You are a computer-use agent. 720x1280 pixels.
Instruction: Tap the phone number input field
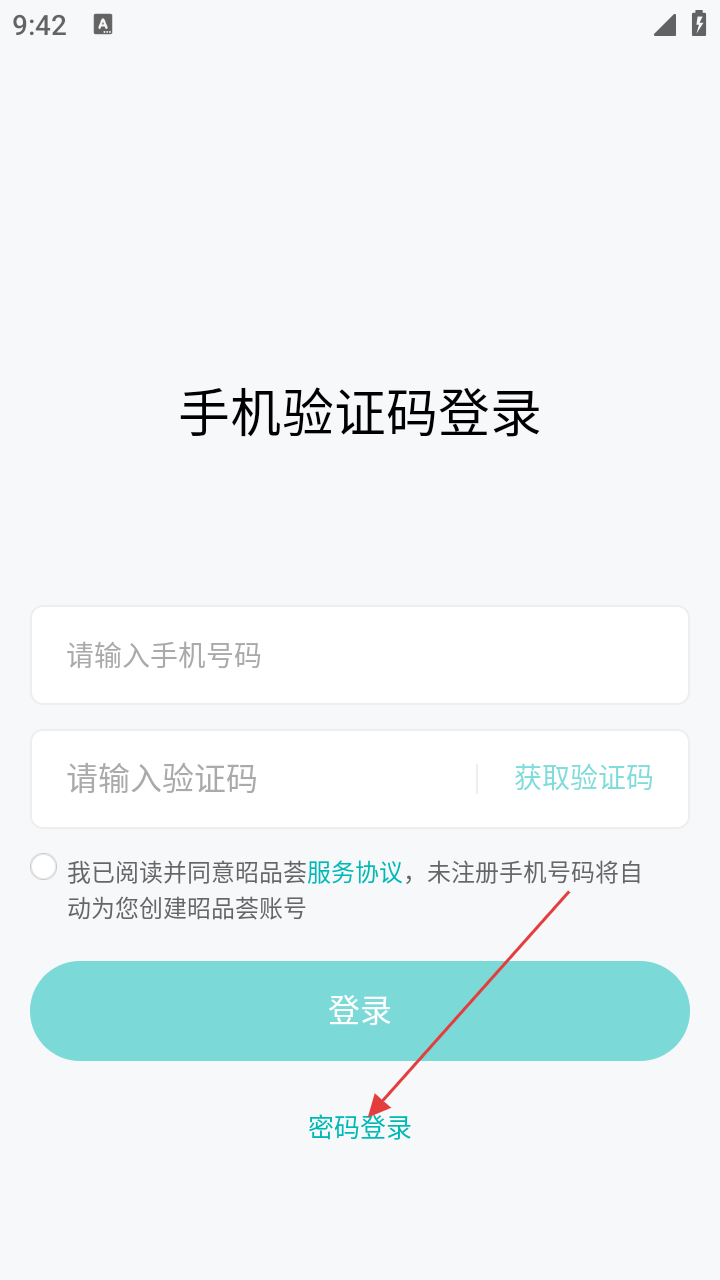click(x=360, y=655)
